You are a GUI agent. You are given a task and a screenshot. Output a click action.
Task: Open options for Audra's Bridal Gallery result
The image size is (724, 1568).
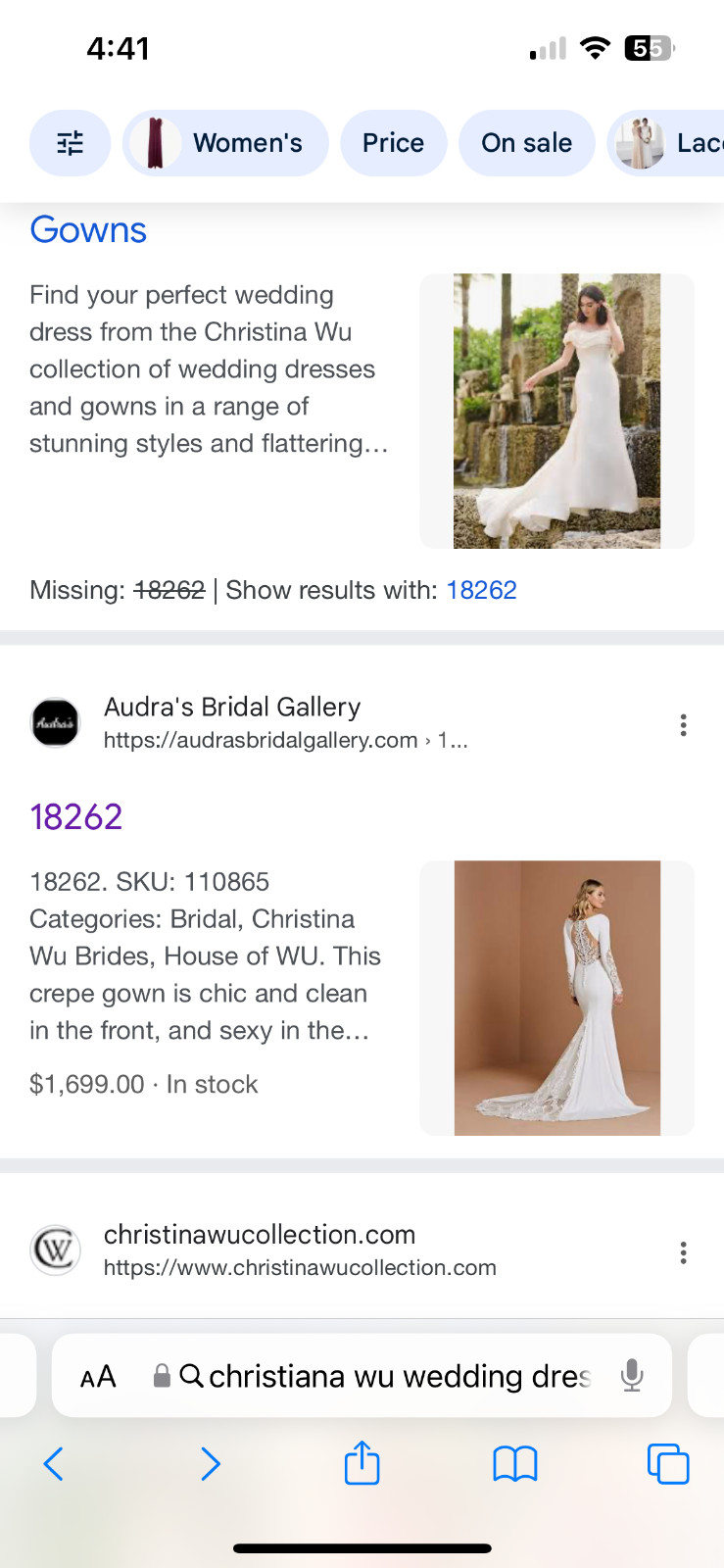[683, 725]
